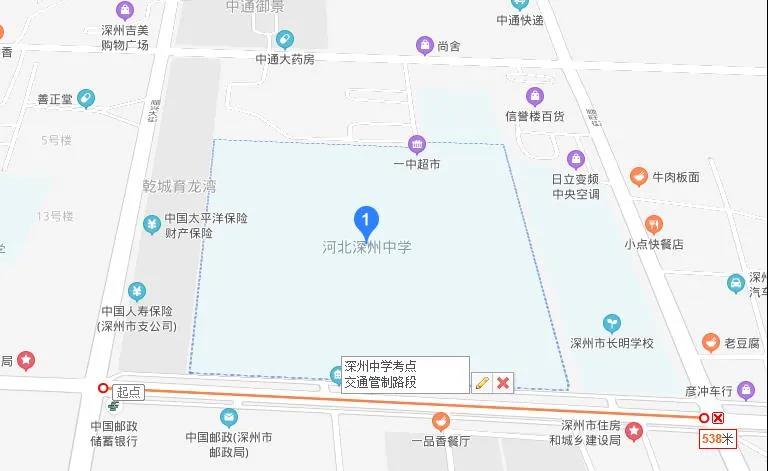Remove the 538米 distance measurement

point(718,418)
